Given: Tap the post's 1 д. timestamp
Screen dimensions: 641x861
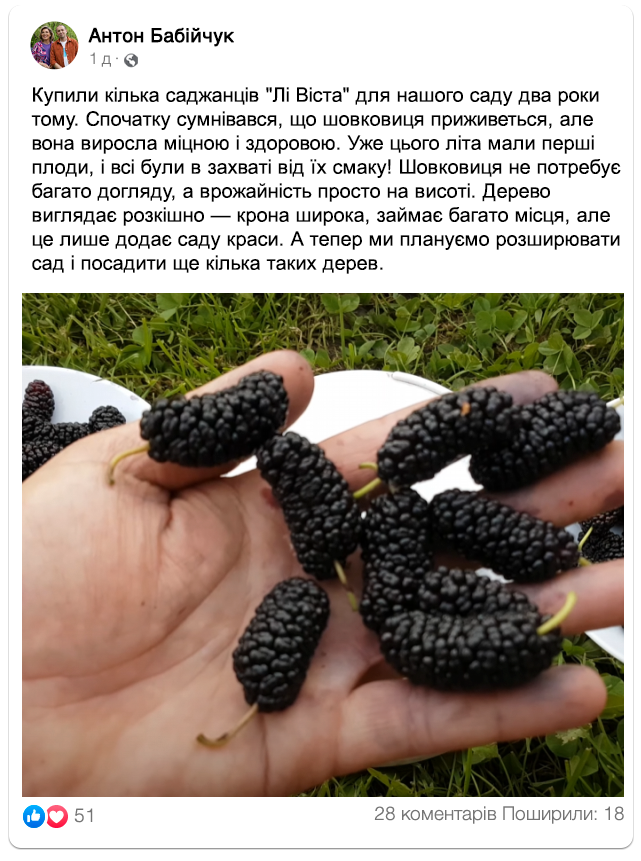Looking at the screenshot, I should pyautogui.click(x=100, y=60).
